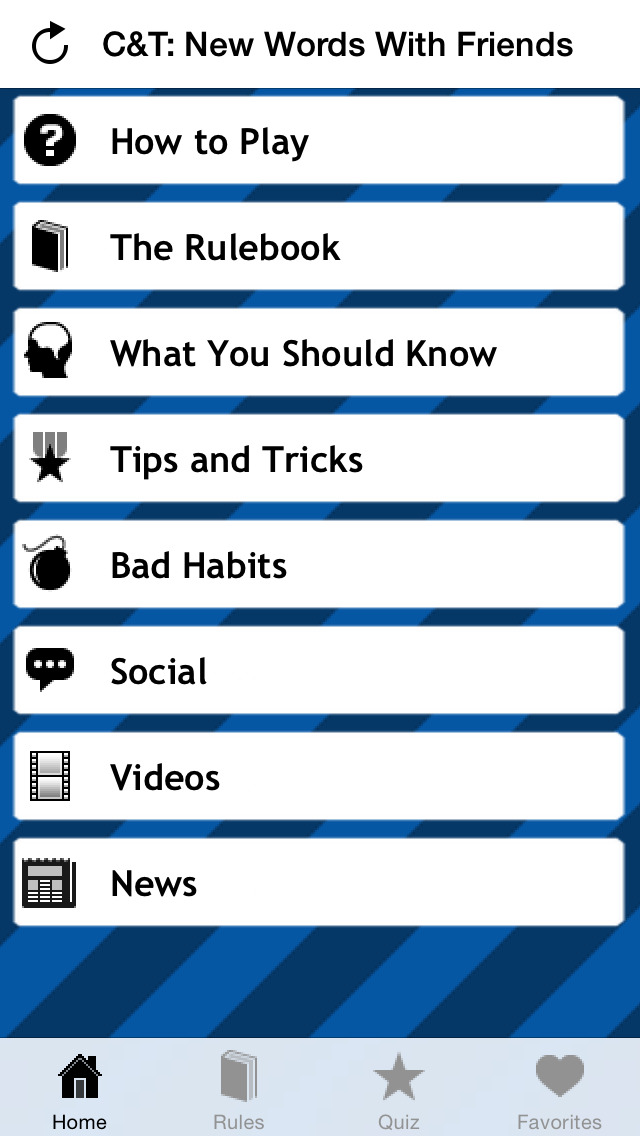Tap the refresh icon in the header
The width and height of the screenshot is (640, 1136).
49,44
